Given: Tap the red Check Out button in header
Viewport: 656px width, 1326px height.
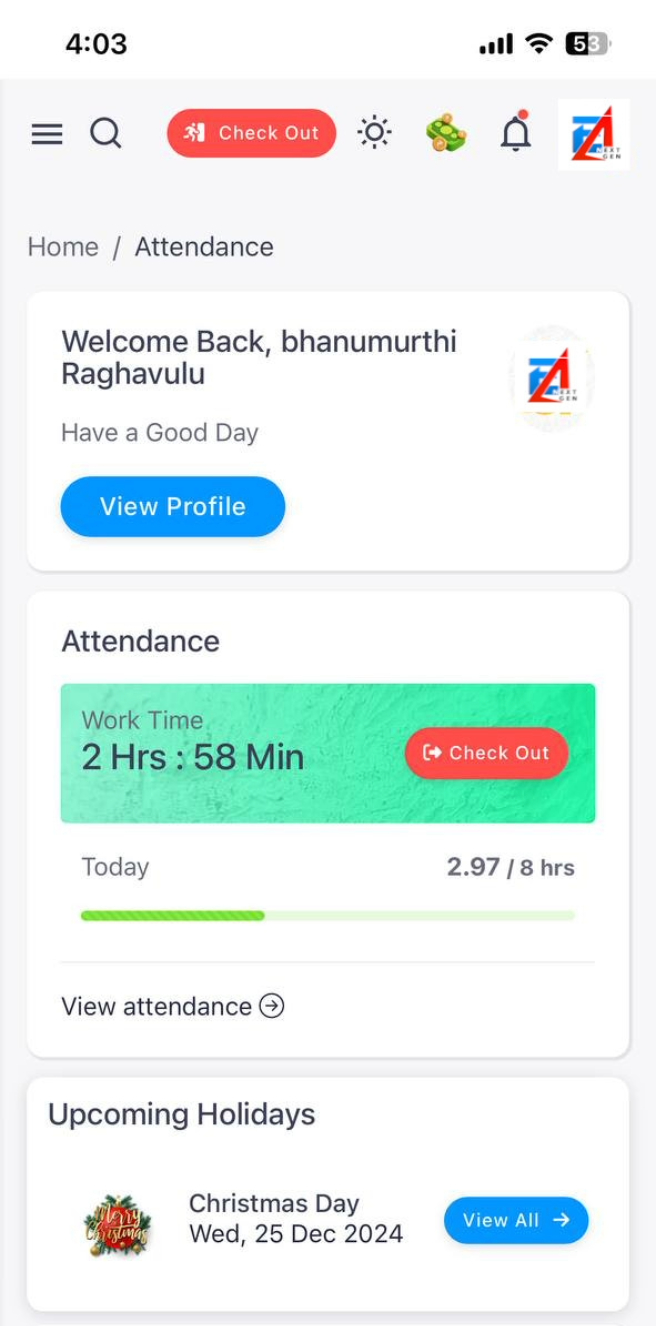Looking at the screenshot, I should coord(252,133).
